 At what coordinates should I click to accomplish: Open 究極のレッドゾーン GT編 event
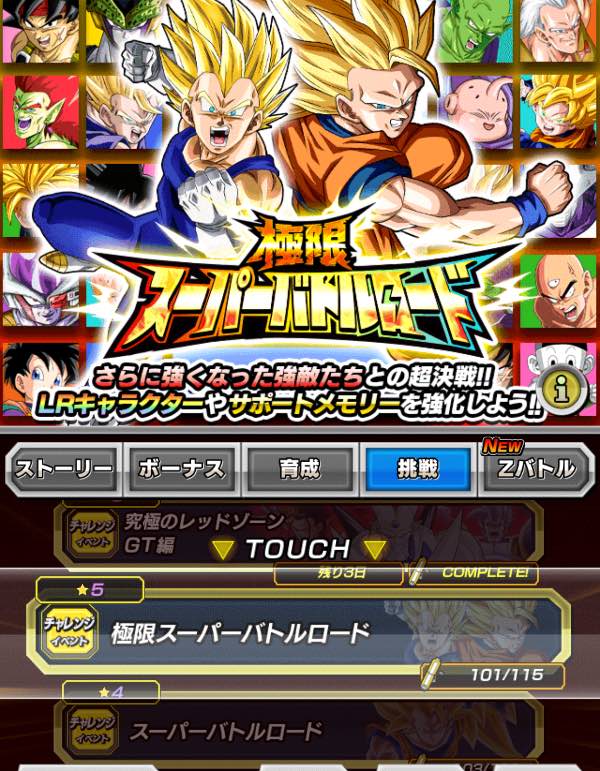point(300,533)
